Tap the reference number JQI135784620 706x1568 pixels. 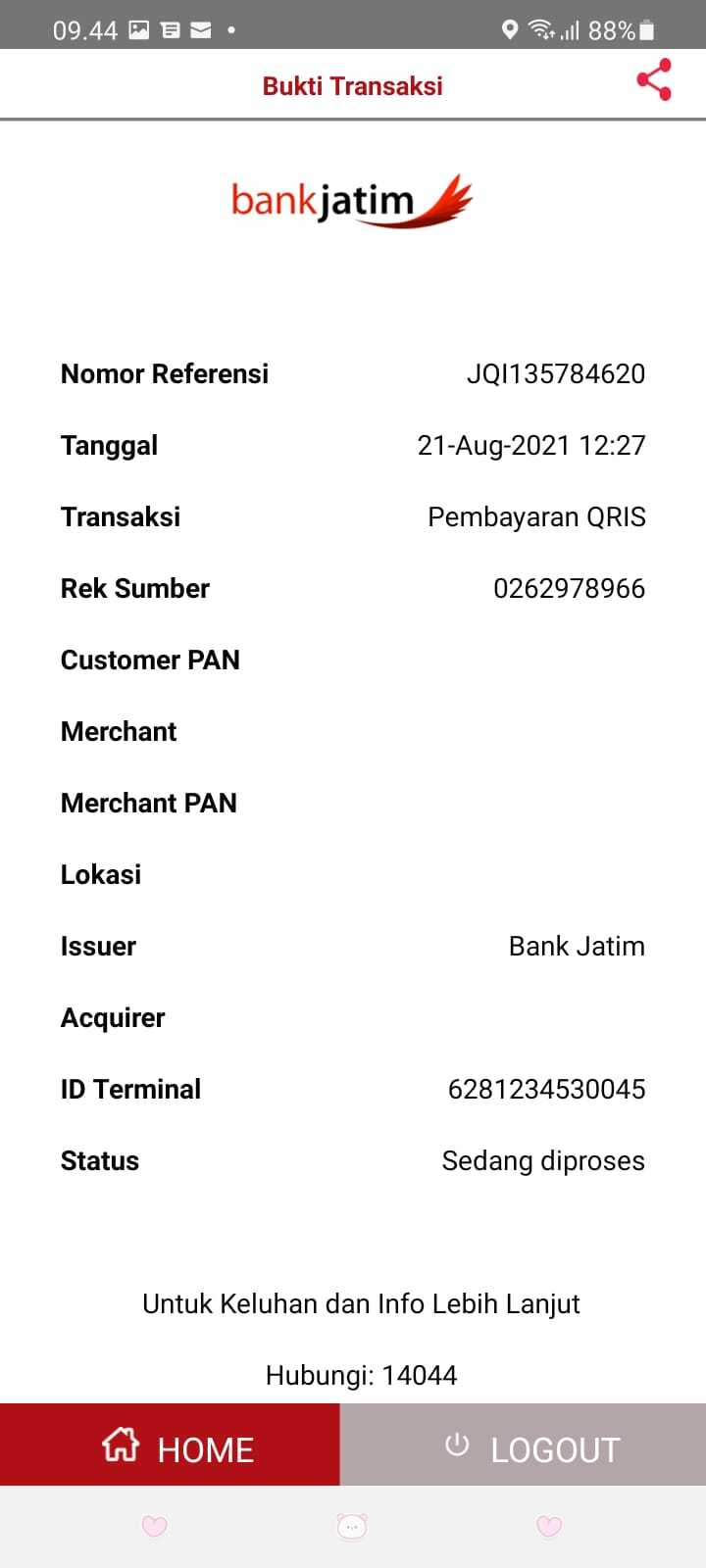coord(557,373)
